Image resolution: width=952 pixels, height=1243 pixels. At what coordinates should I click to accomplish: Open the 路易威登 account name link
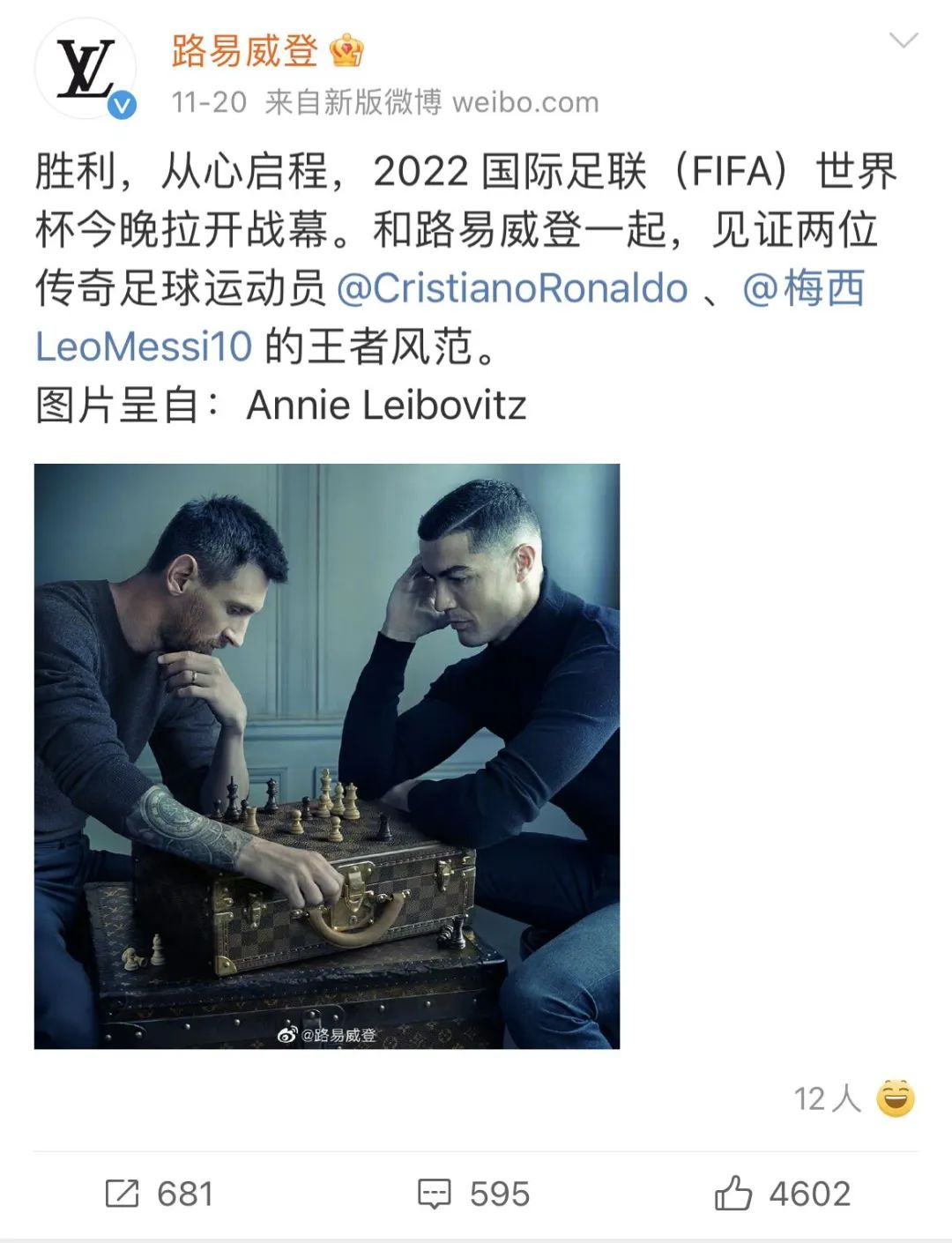[x=245, y=51]
